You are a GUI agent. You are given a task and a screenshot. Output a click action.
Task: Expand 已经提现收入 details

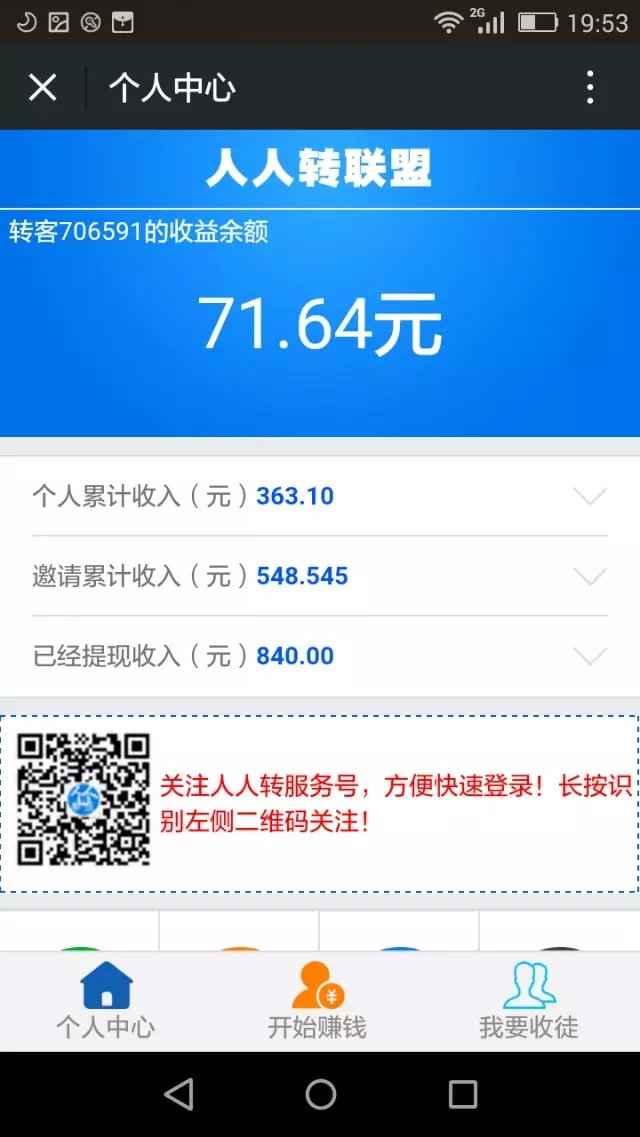point(590,656)
